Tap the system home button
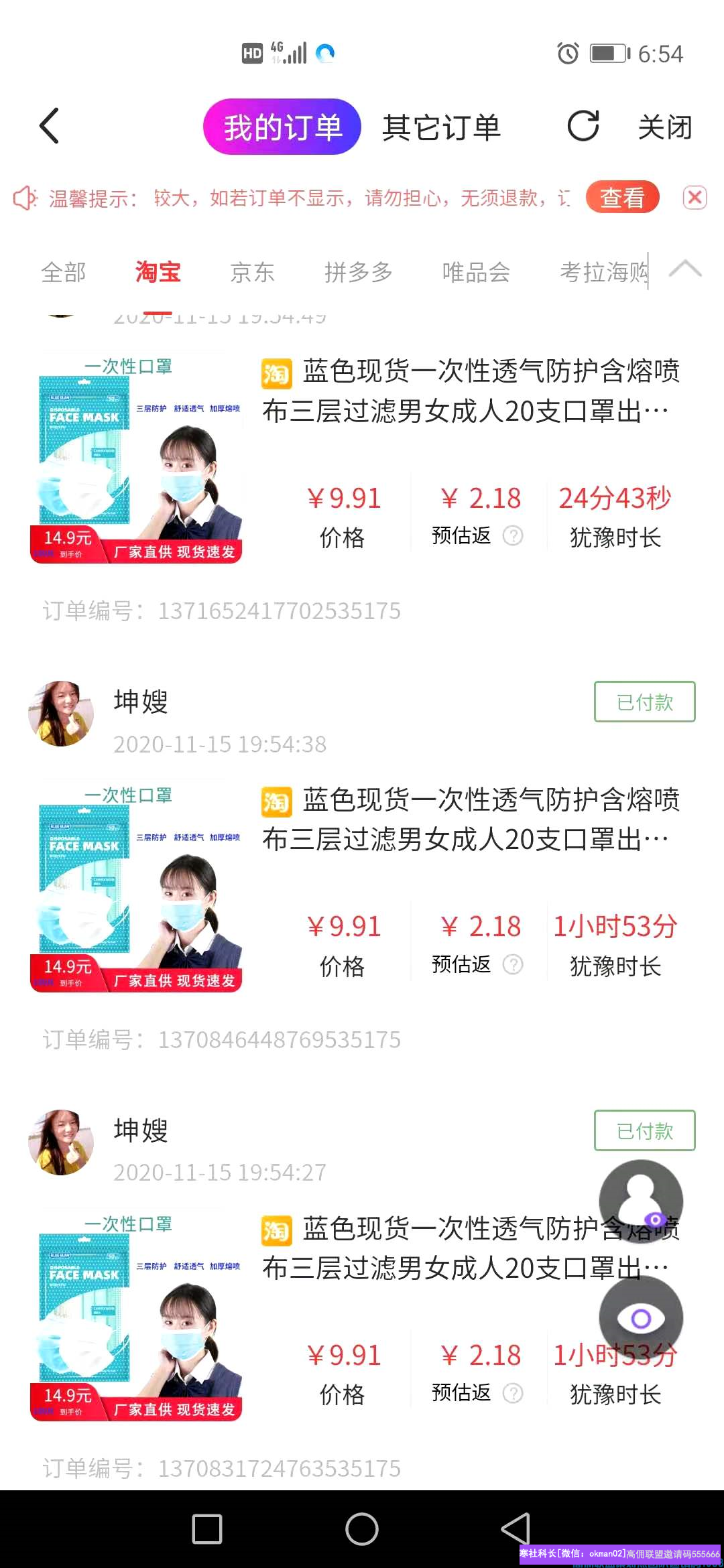 (362, 1529)
